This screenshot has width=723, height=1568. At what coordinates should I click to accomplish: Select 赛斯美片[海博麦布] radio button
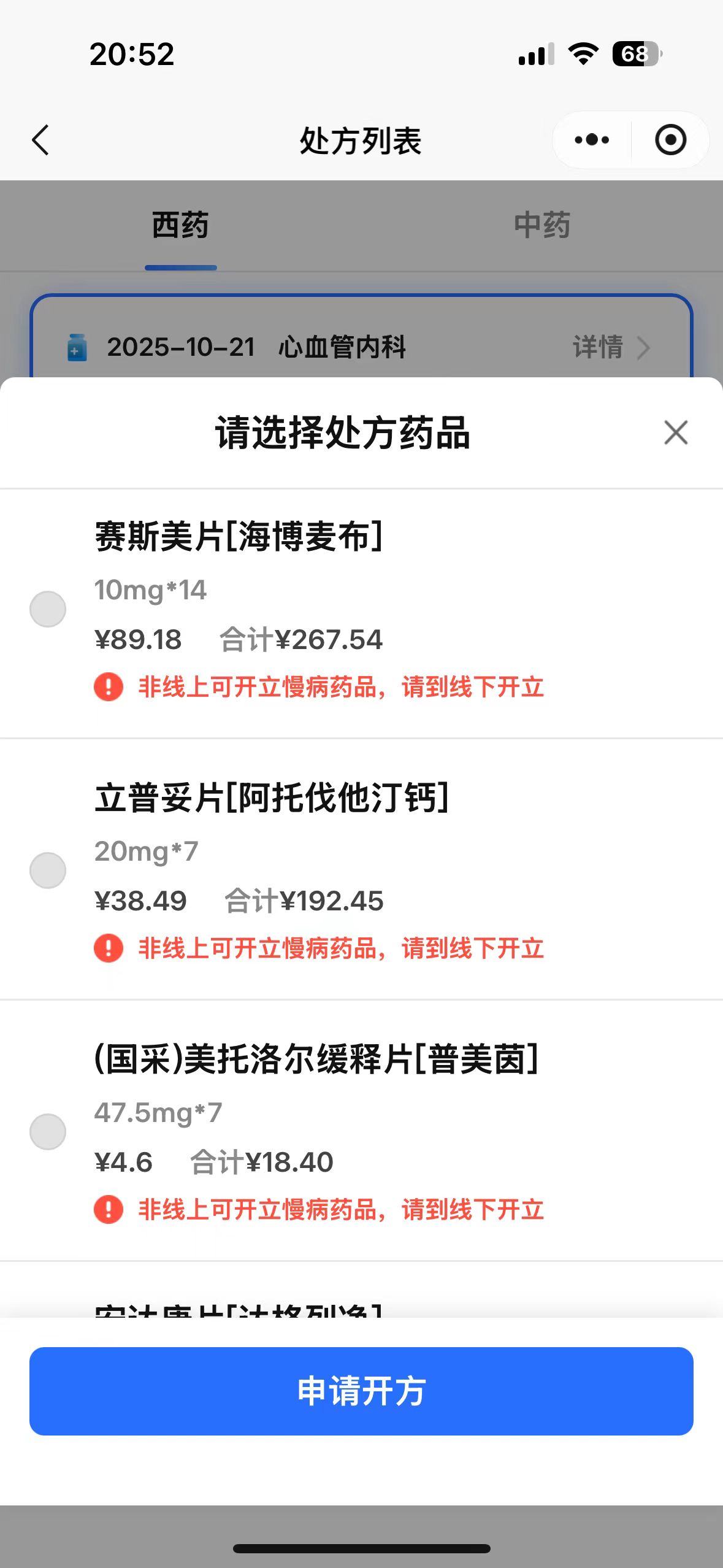48,609
